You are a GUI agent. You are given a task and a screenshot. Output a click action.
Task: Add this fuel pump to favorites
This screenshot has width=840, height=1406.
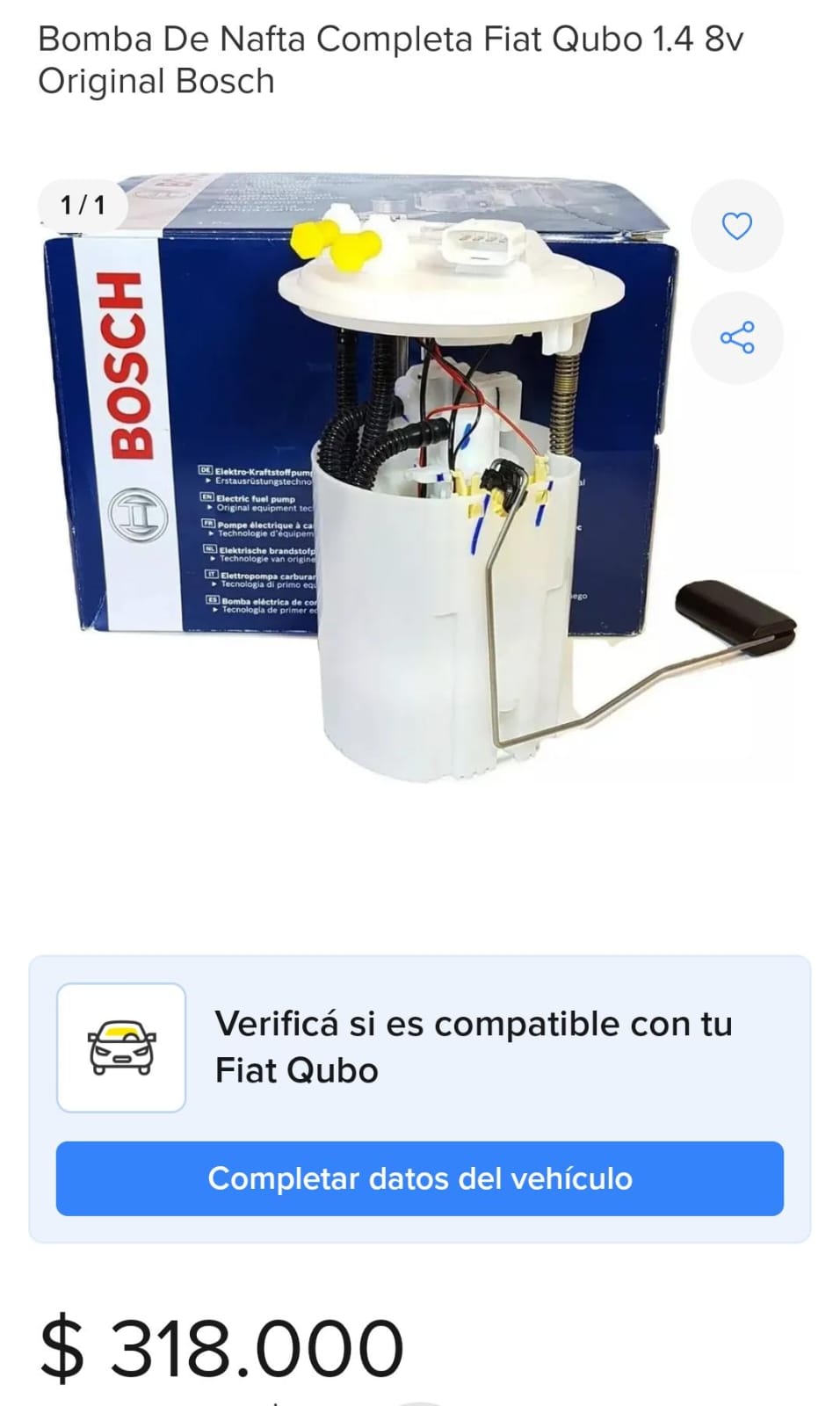click(x=736, y=226)
